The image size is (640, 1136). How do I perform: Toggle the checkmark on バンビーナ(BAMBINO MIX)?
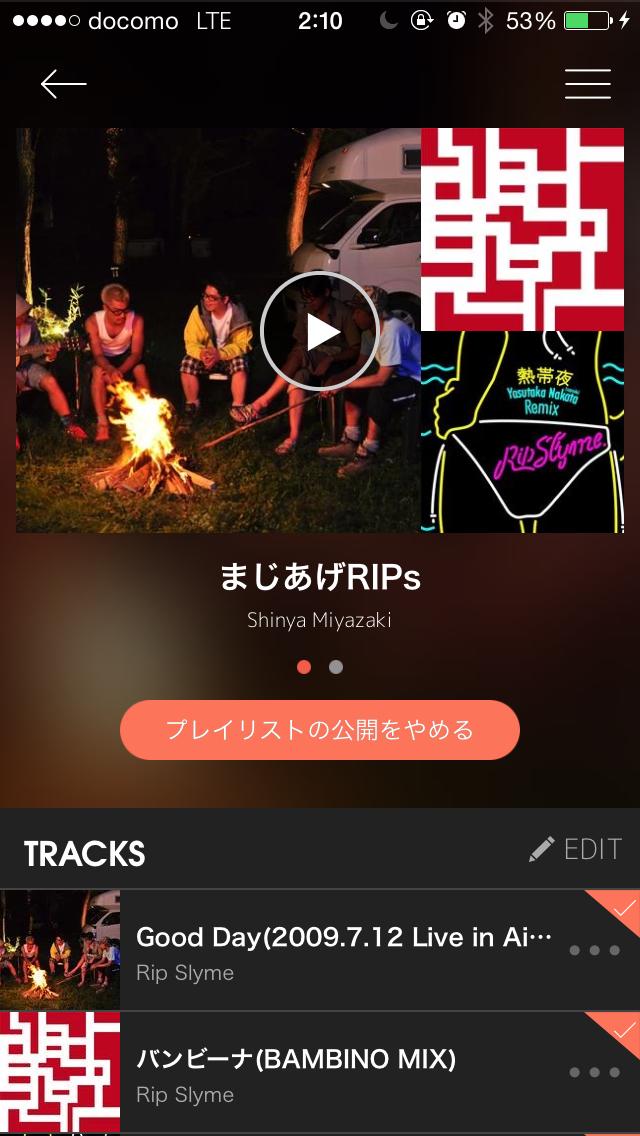pyautogui.click(x=624, y=1028)
